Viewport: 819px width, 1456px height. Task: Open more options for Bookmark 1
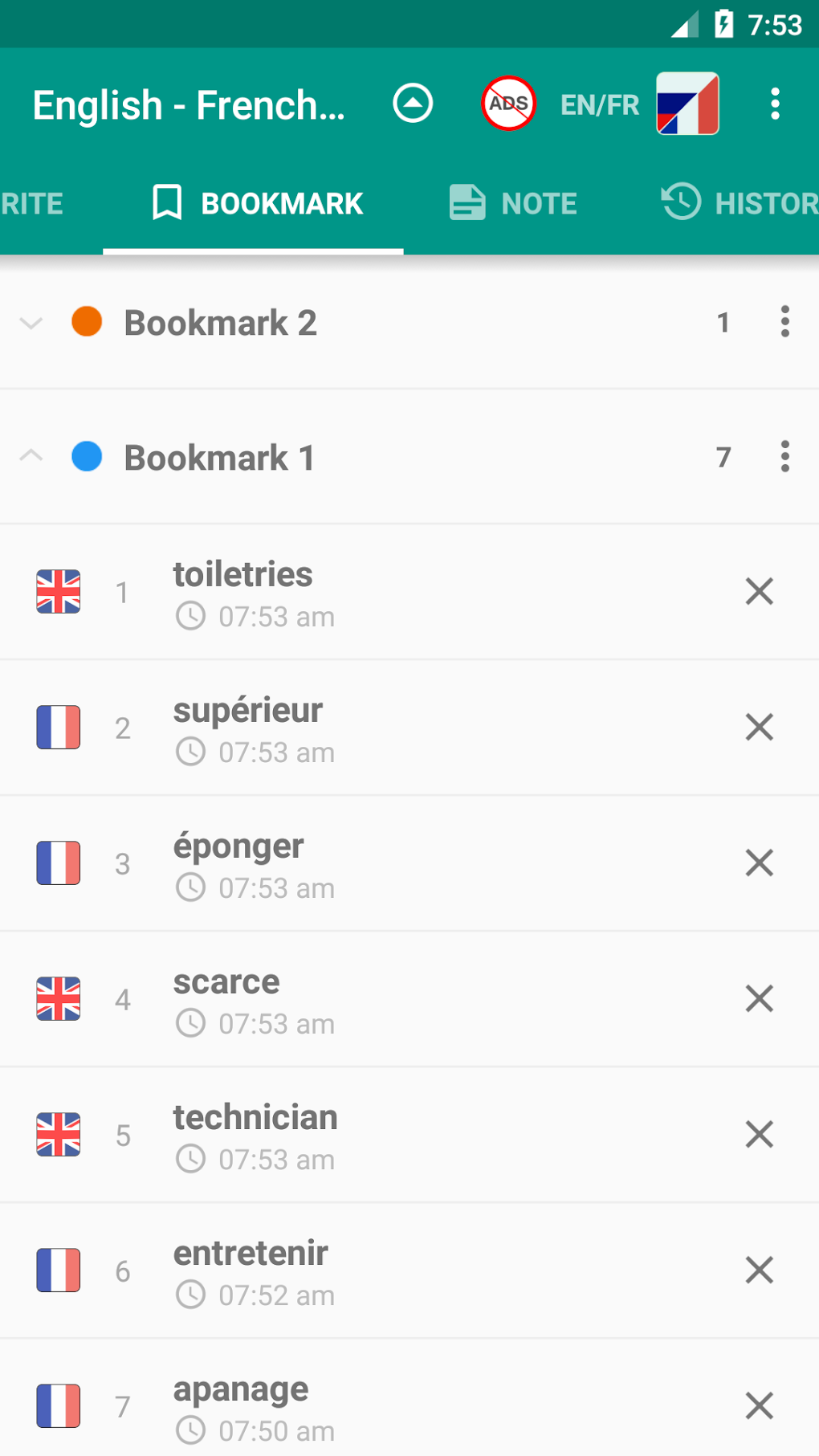coord(784,457)
